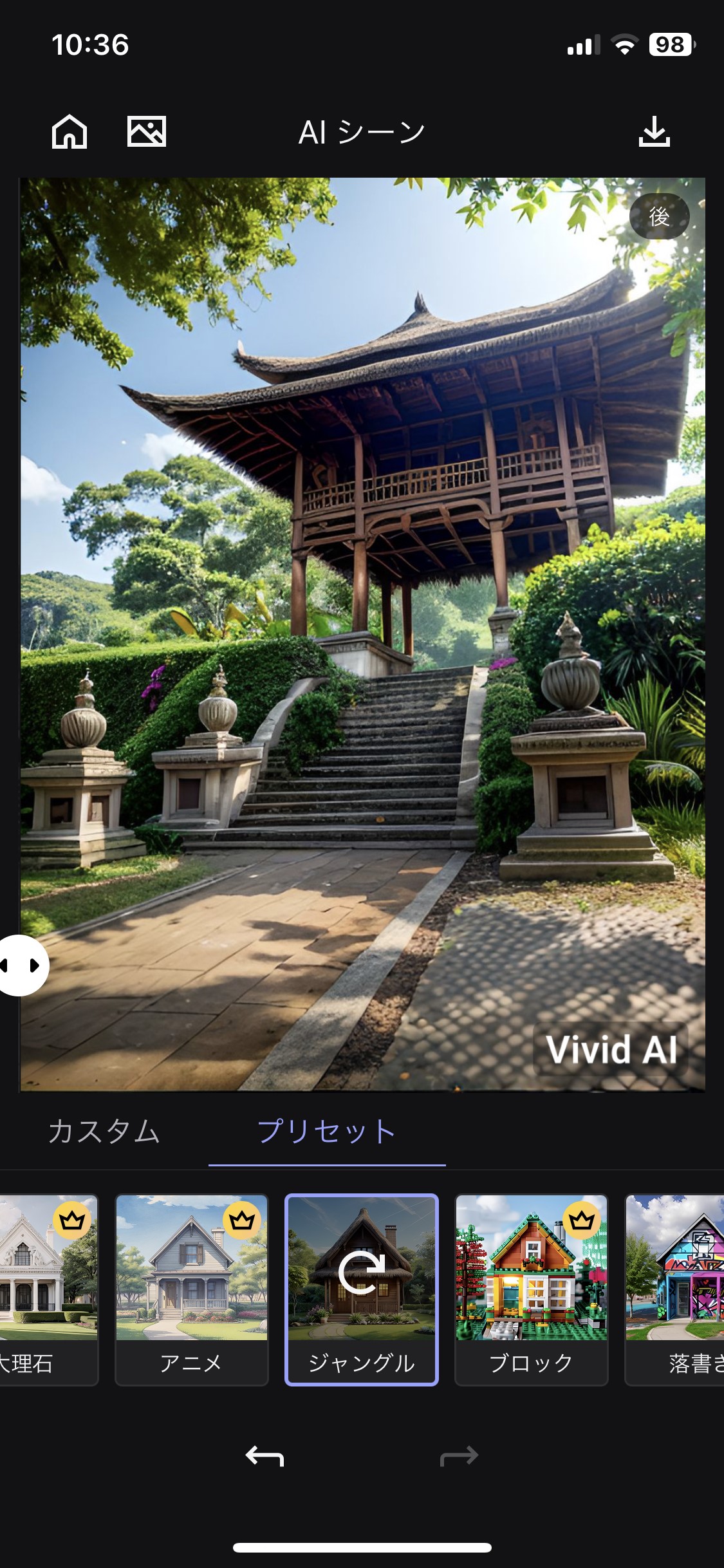Pick the ブロック preset style

(x=531, y=1289)
